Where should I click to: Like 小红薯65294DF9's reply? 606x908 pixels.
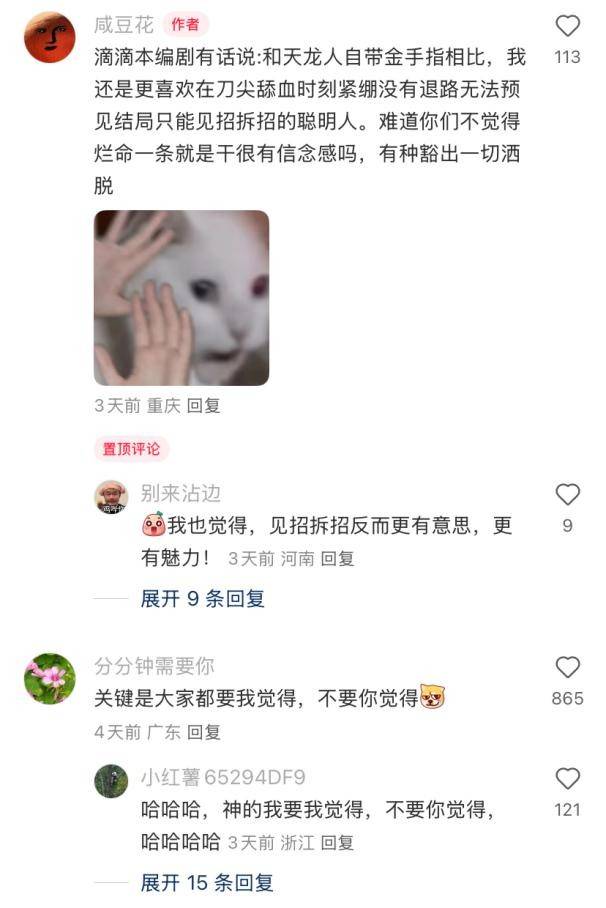pyautogui.click(x=567, y=779)
